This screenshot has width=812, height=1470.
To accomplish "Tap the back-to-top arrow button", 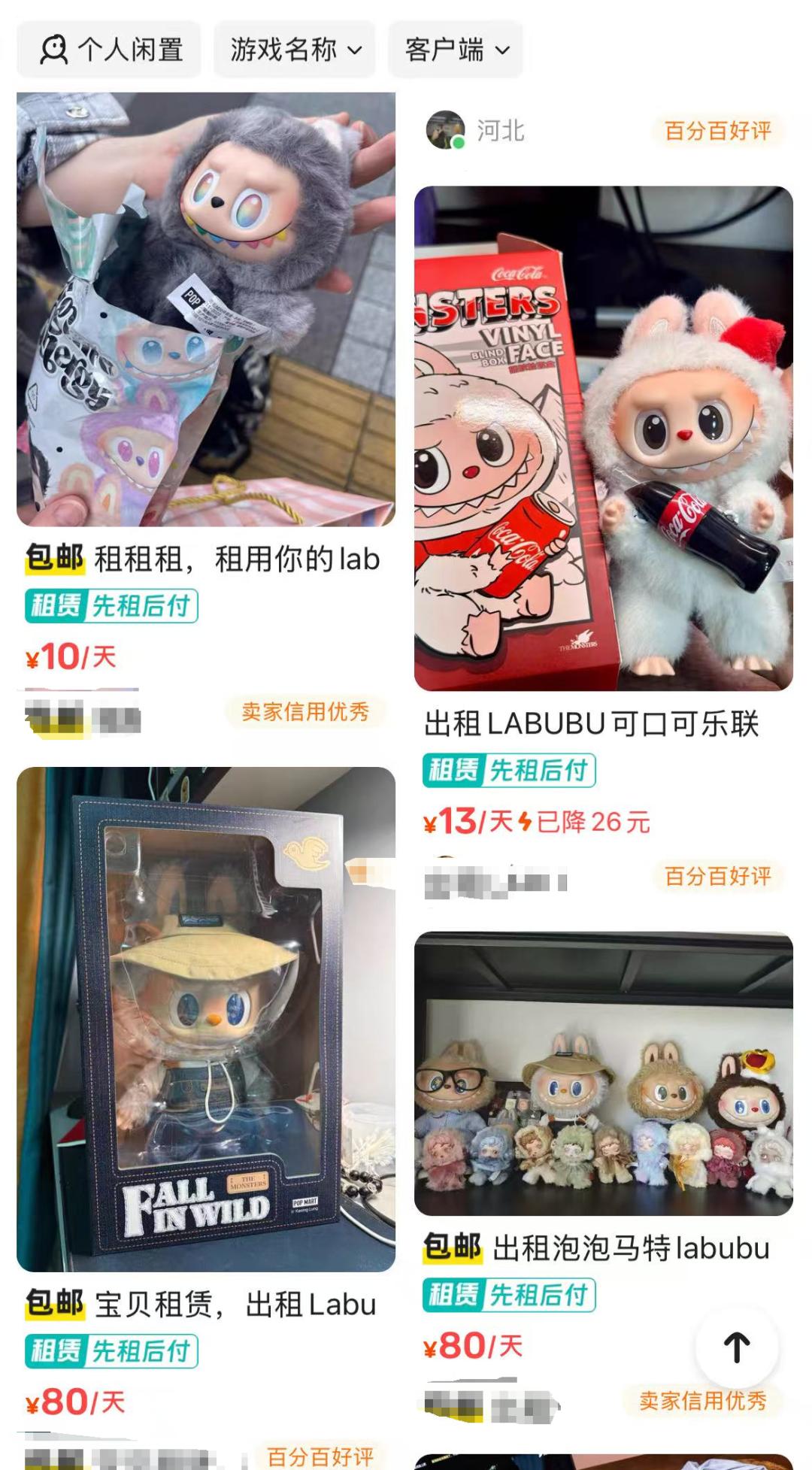I will 736,1347.
